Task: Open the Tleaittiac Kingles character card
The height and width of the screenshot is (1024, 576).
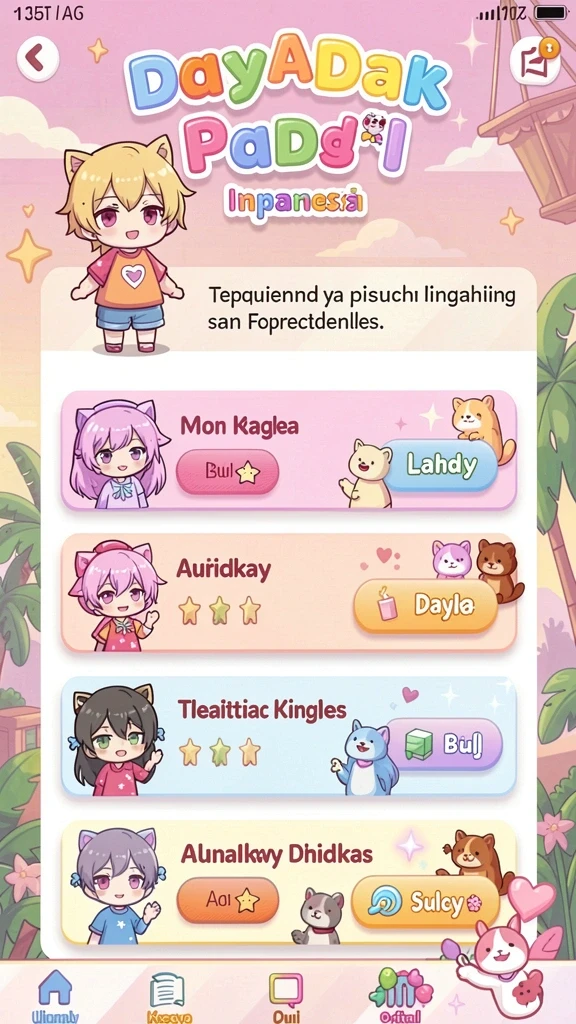Action: pos(289,737)
